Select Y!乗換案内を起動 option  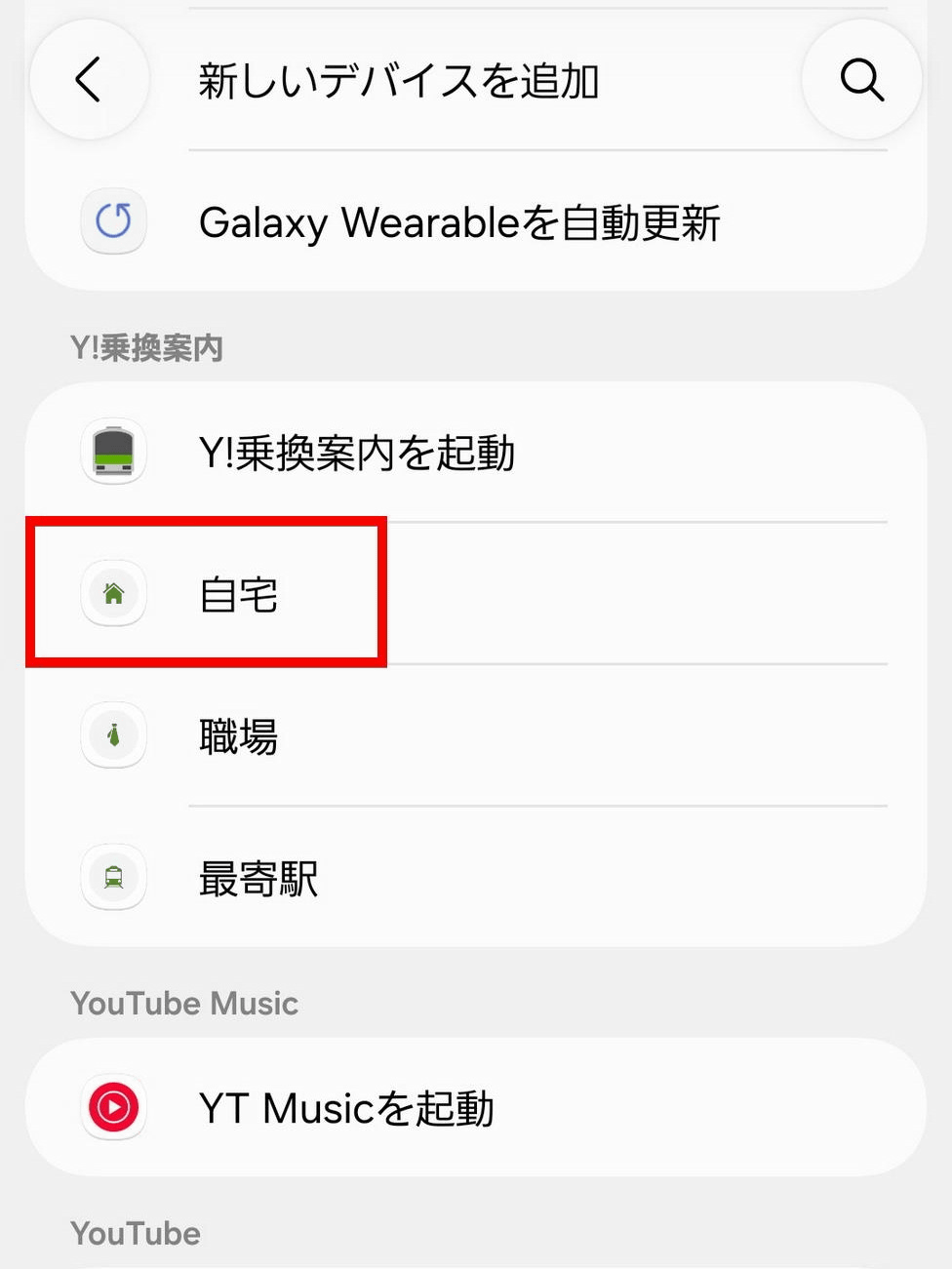tap(357, 453)
